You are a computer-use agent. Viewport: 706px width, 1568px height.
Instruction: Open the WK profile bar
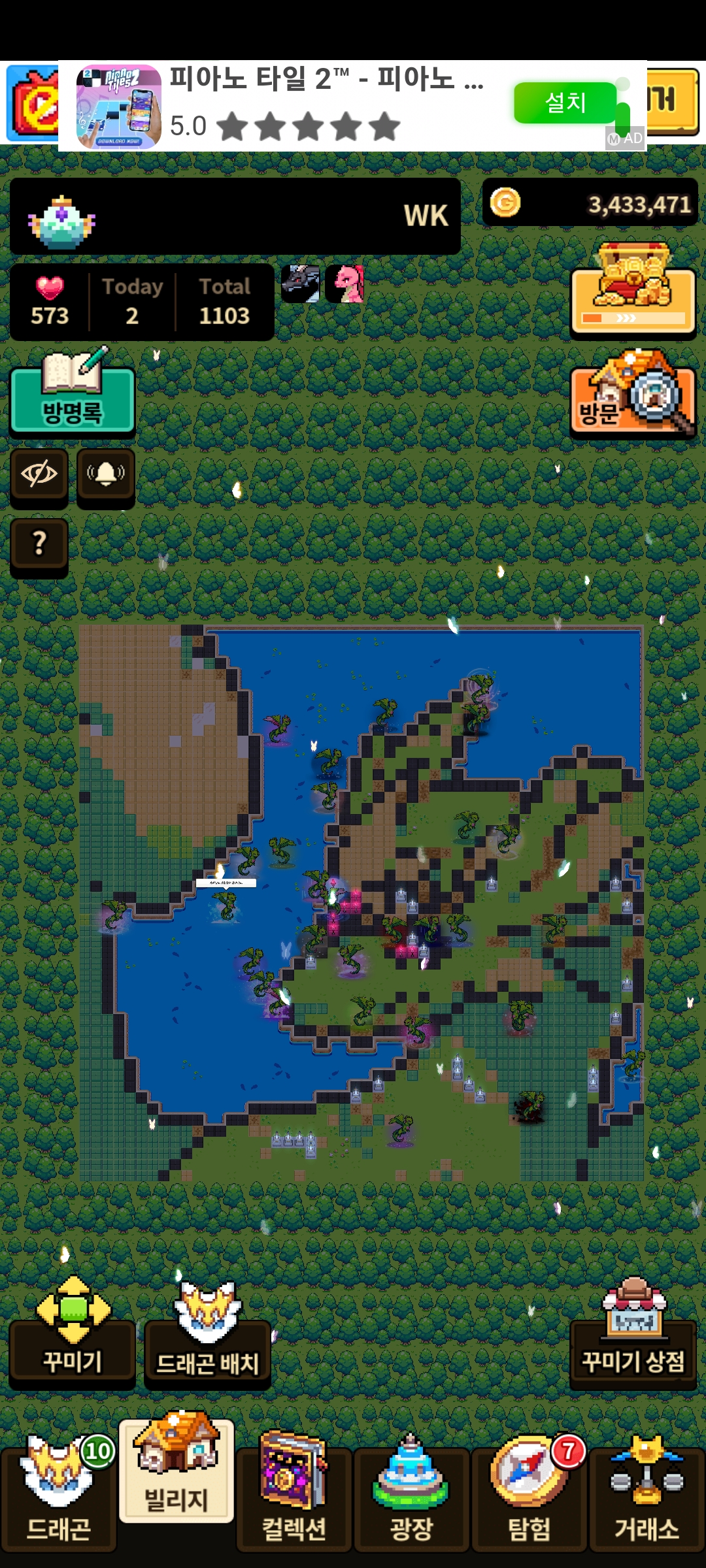click(235, 216)
